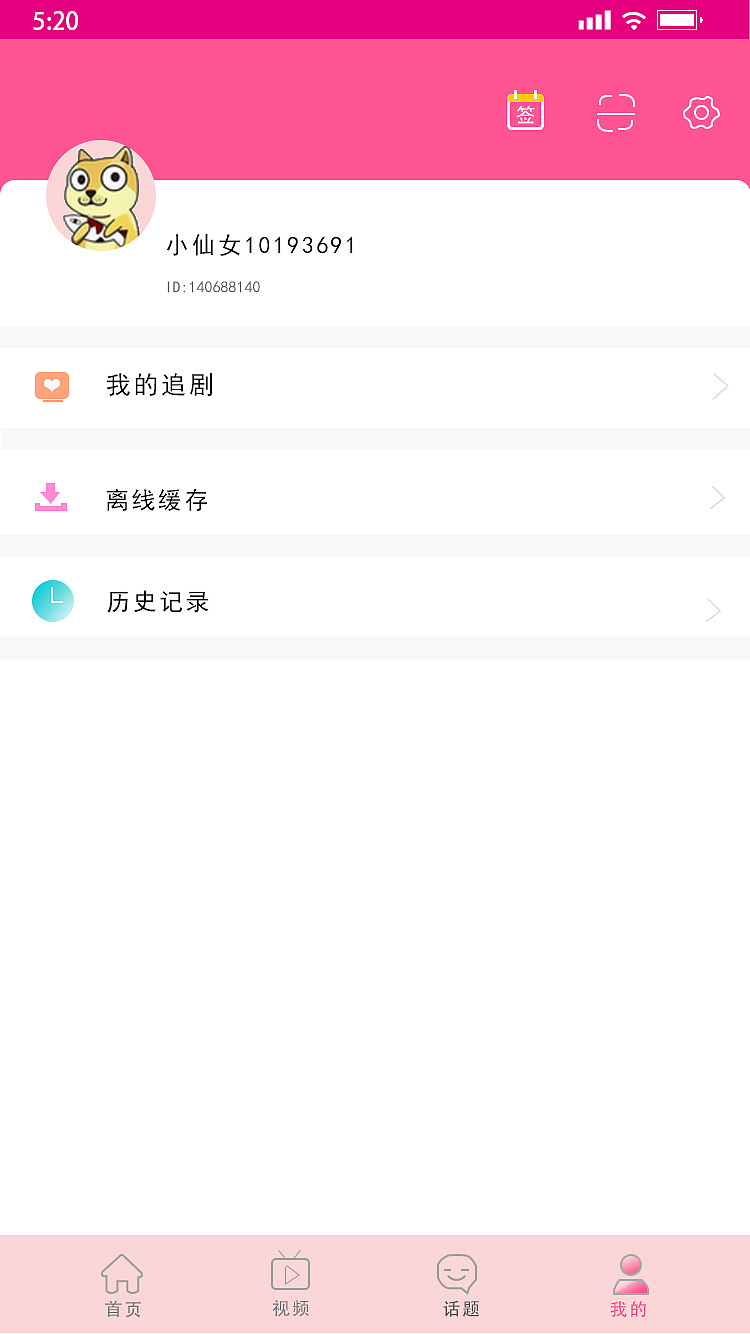750x1334 pixels.
Task: Click the 首页 home icon
Action: click(122, 1271)
